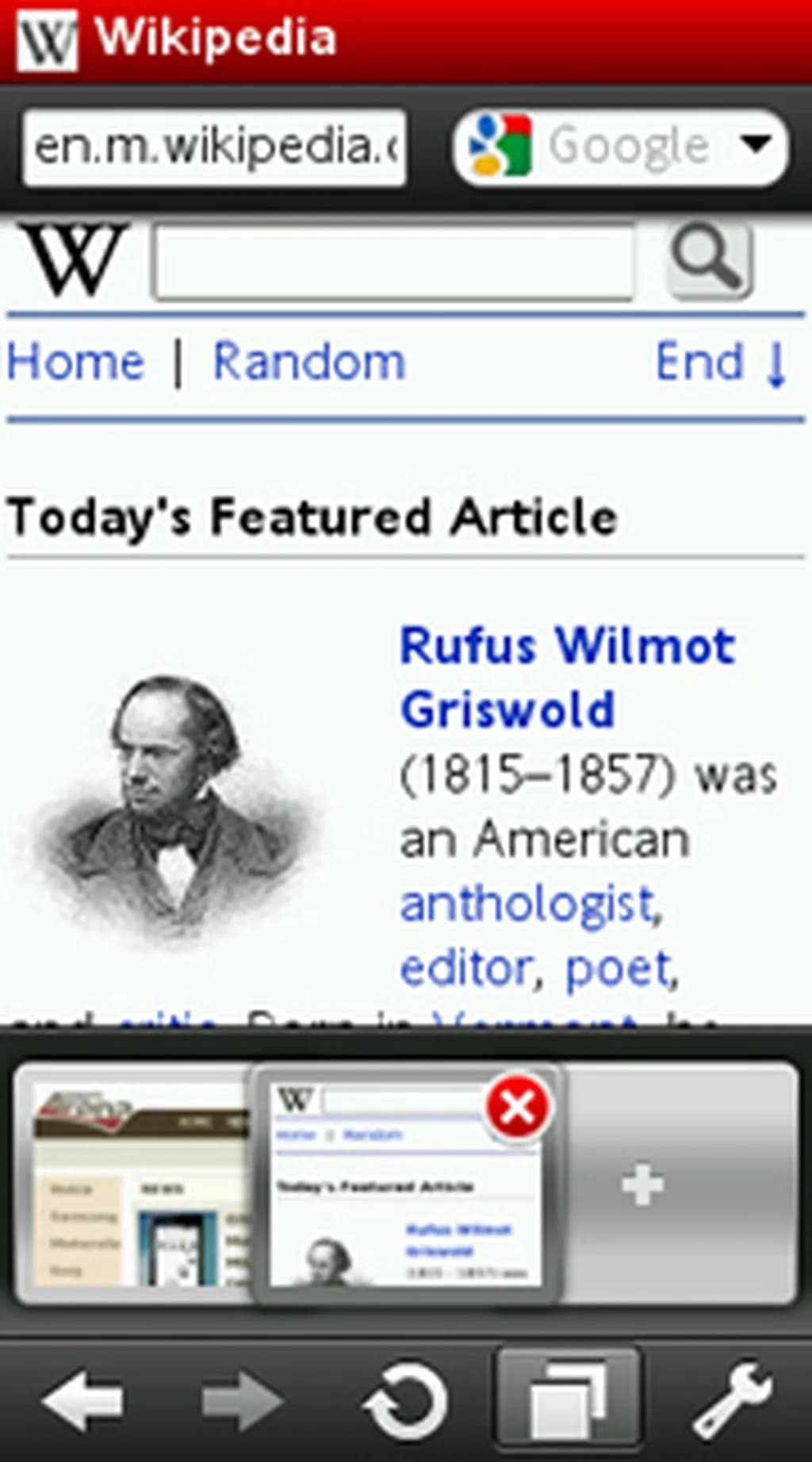
Task: Focus the Wikipedia search box
Action: tap(394, 262)
